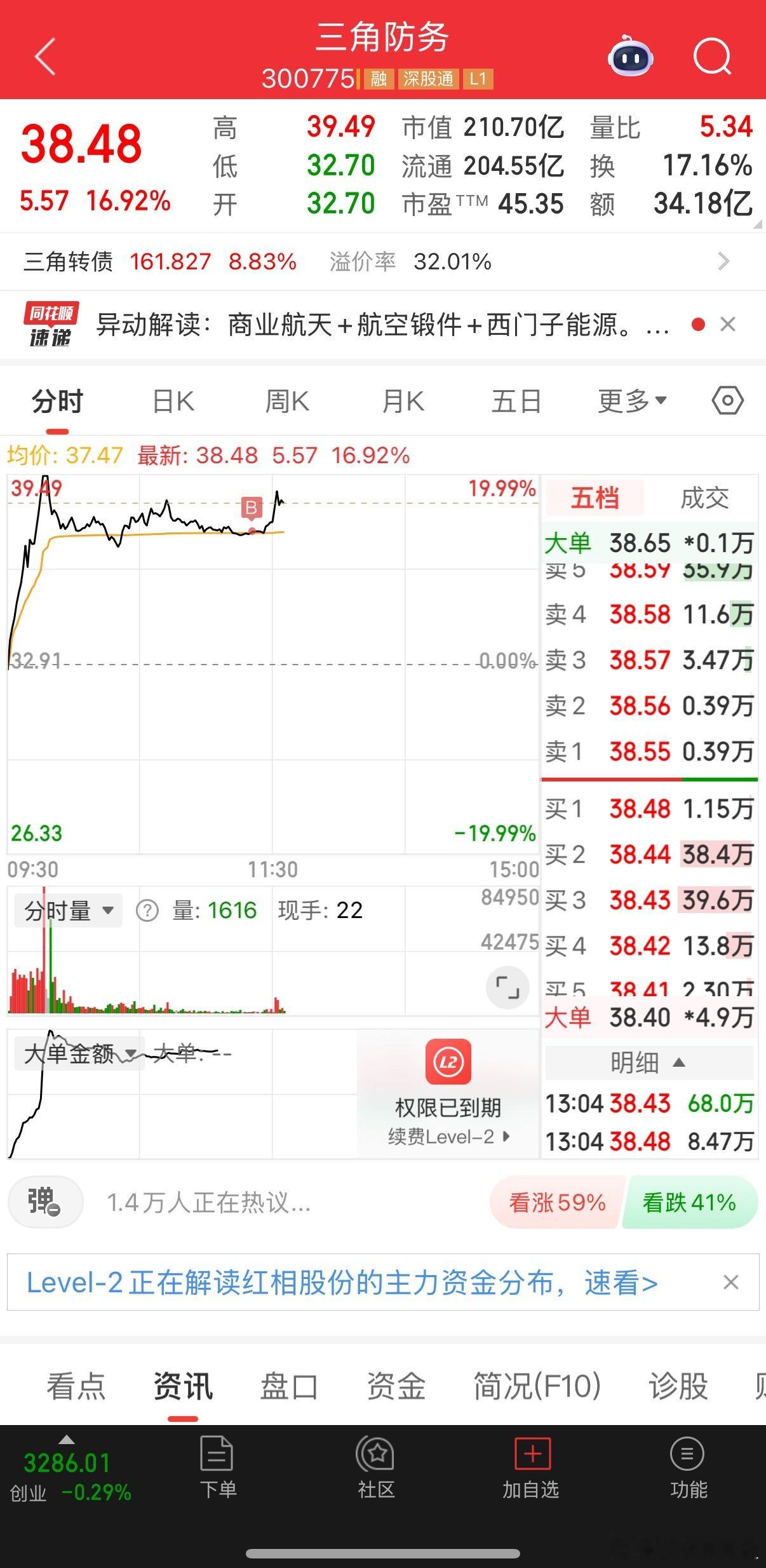This screenshot has height=1568, width=766.
Task: Vote bullish with the 看涨59% option
Action: coord(556,1202)
